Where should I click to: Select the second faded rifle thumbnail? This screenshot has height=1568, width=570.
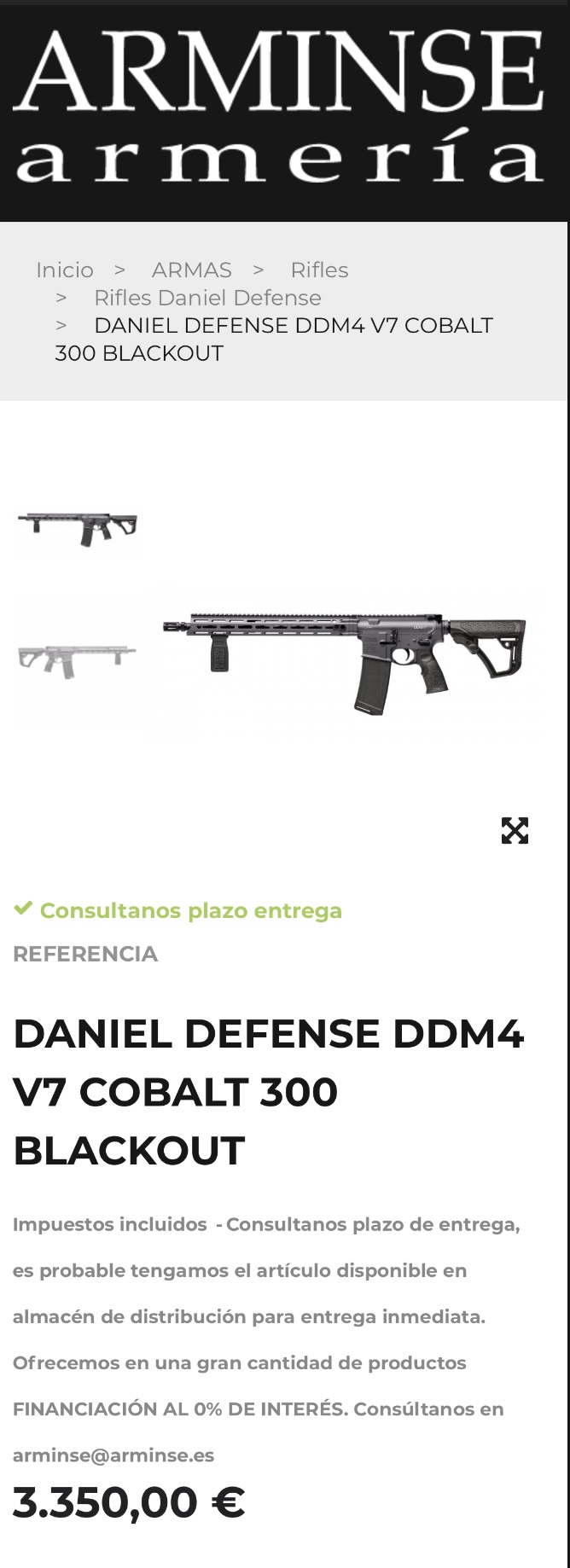(77, 659)
